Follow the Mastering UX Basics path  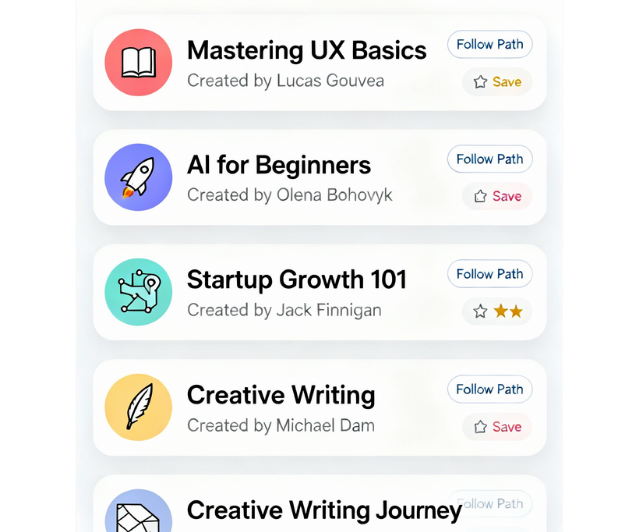[x=489, y=45]
